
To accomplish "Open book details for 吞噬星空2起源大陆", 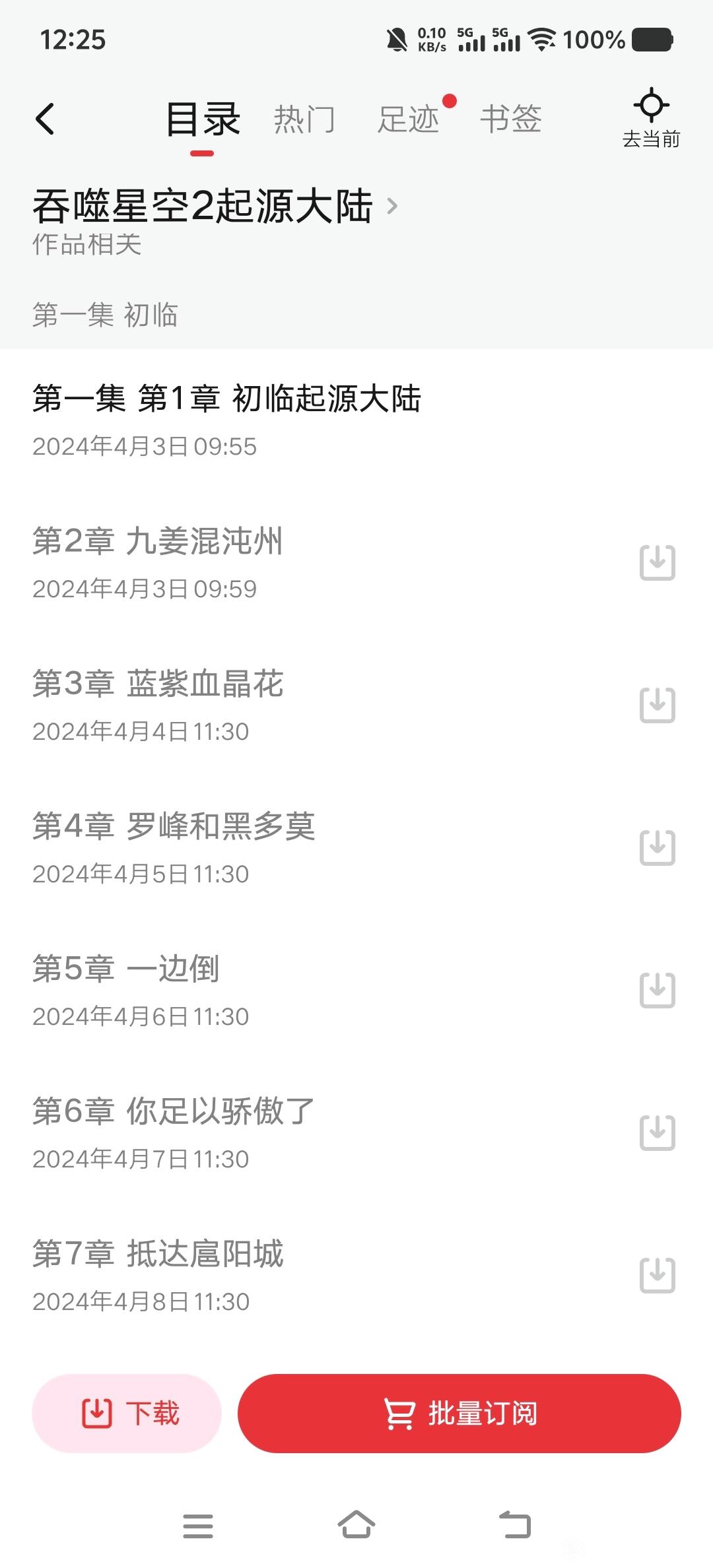I will 216,206.
